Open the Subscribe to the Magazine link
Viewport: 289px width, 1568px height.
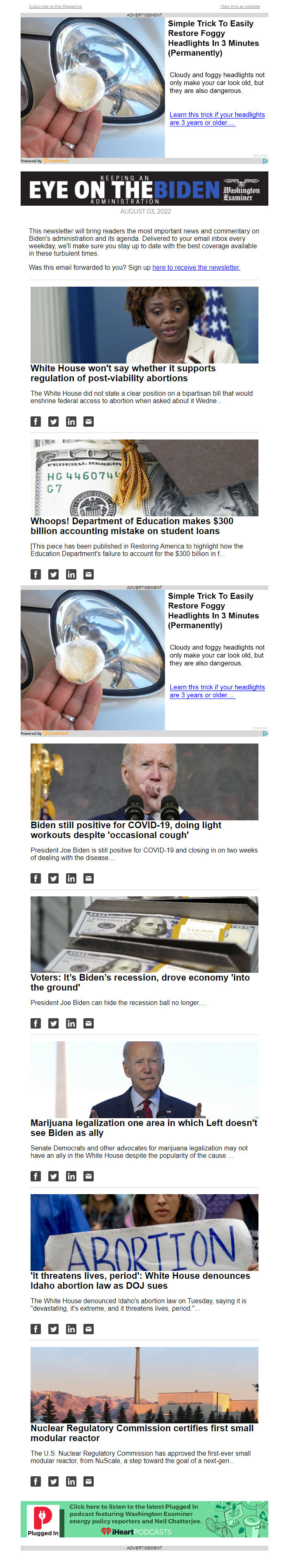coord(55,7)
